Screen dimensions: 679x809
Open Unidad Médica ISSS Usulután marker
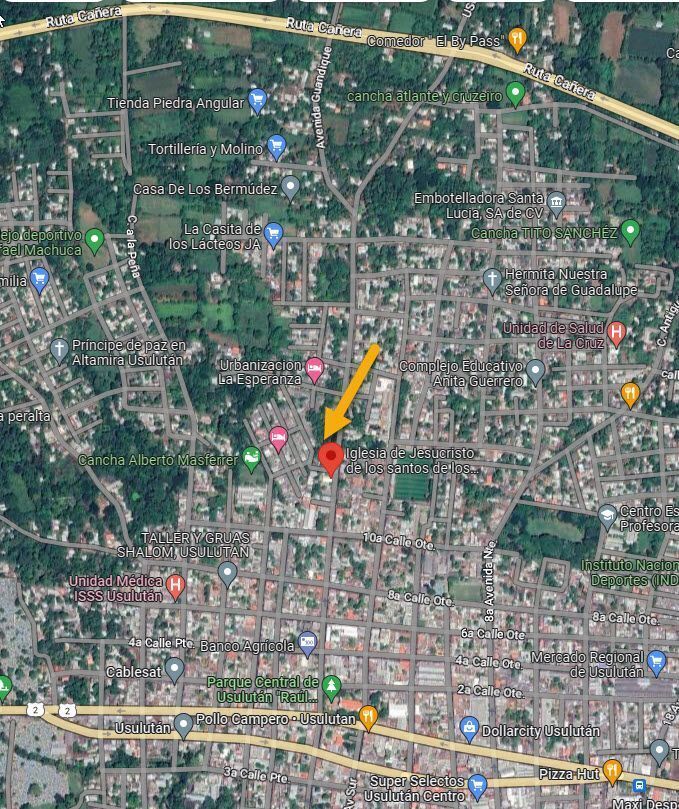pos(176,586)
